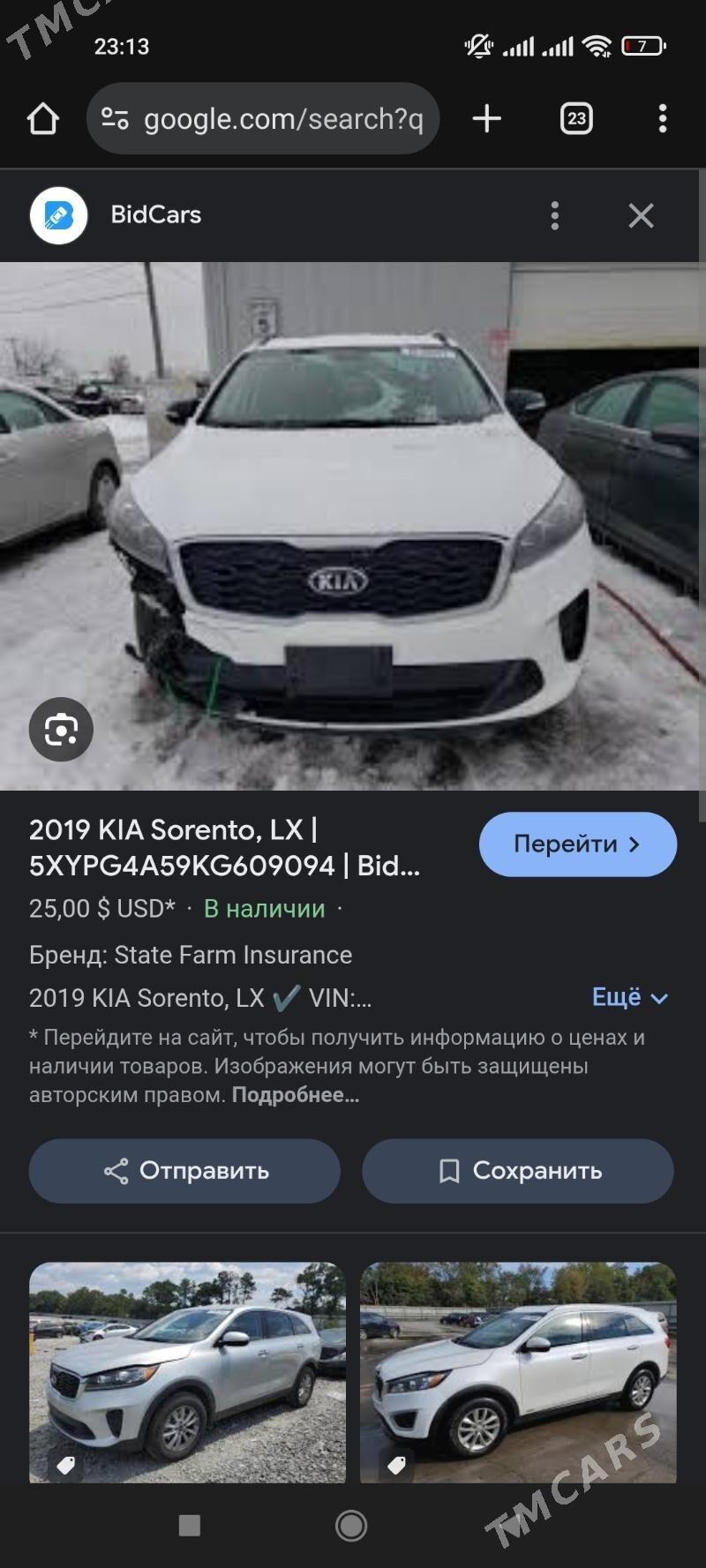Tap the Перейти button
Viewport: 706px width, 1568px height.
pyautogui.click(x=577, y=844)
